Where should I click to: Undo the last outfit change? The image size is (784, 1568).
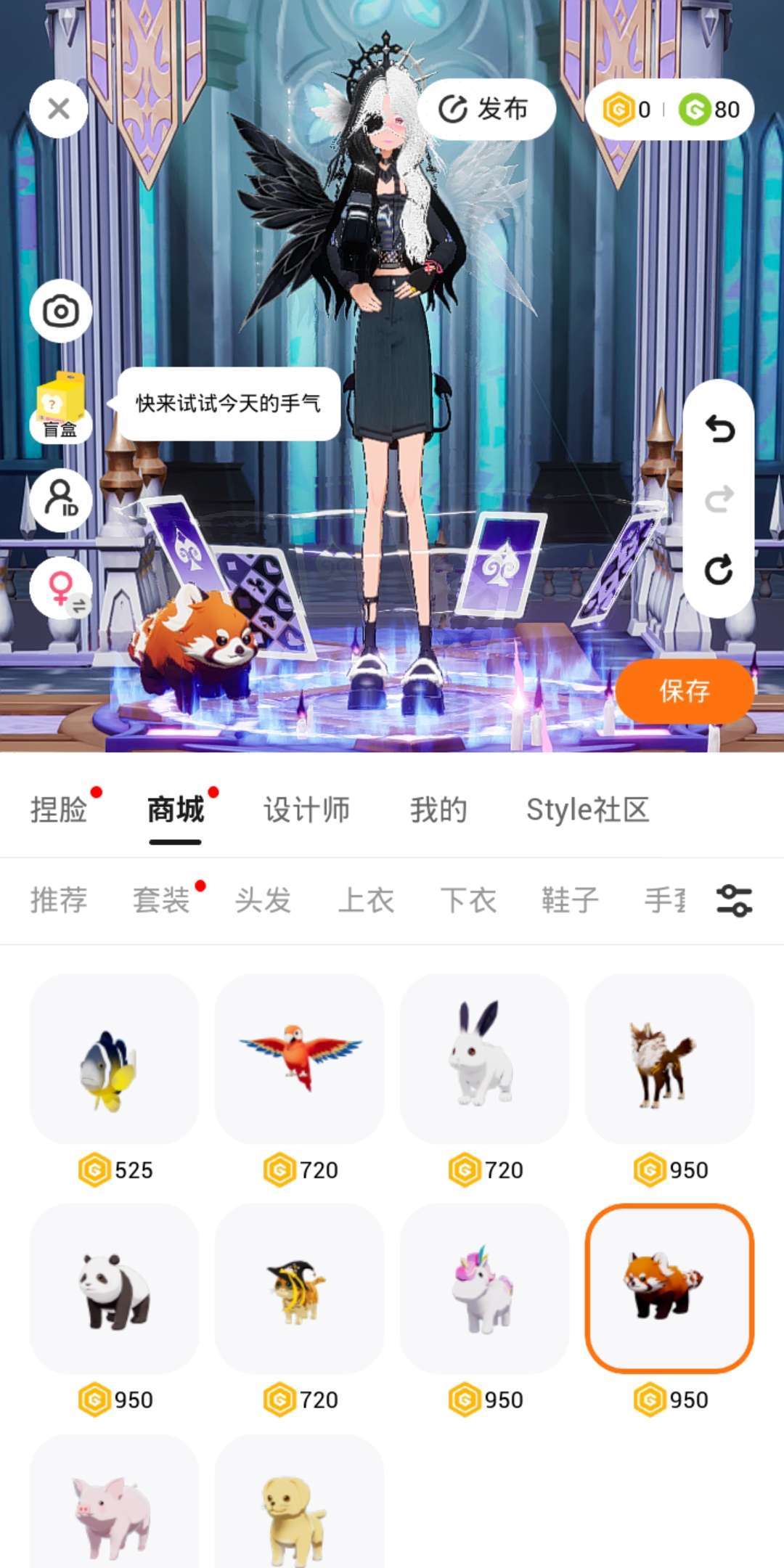click(x=719, y=429)
